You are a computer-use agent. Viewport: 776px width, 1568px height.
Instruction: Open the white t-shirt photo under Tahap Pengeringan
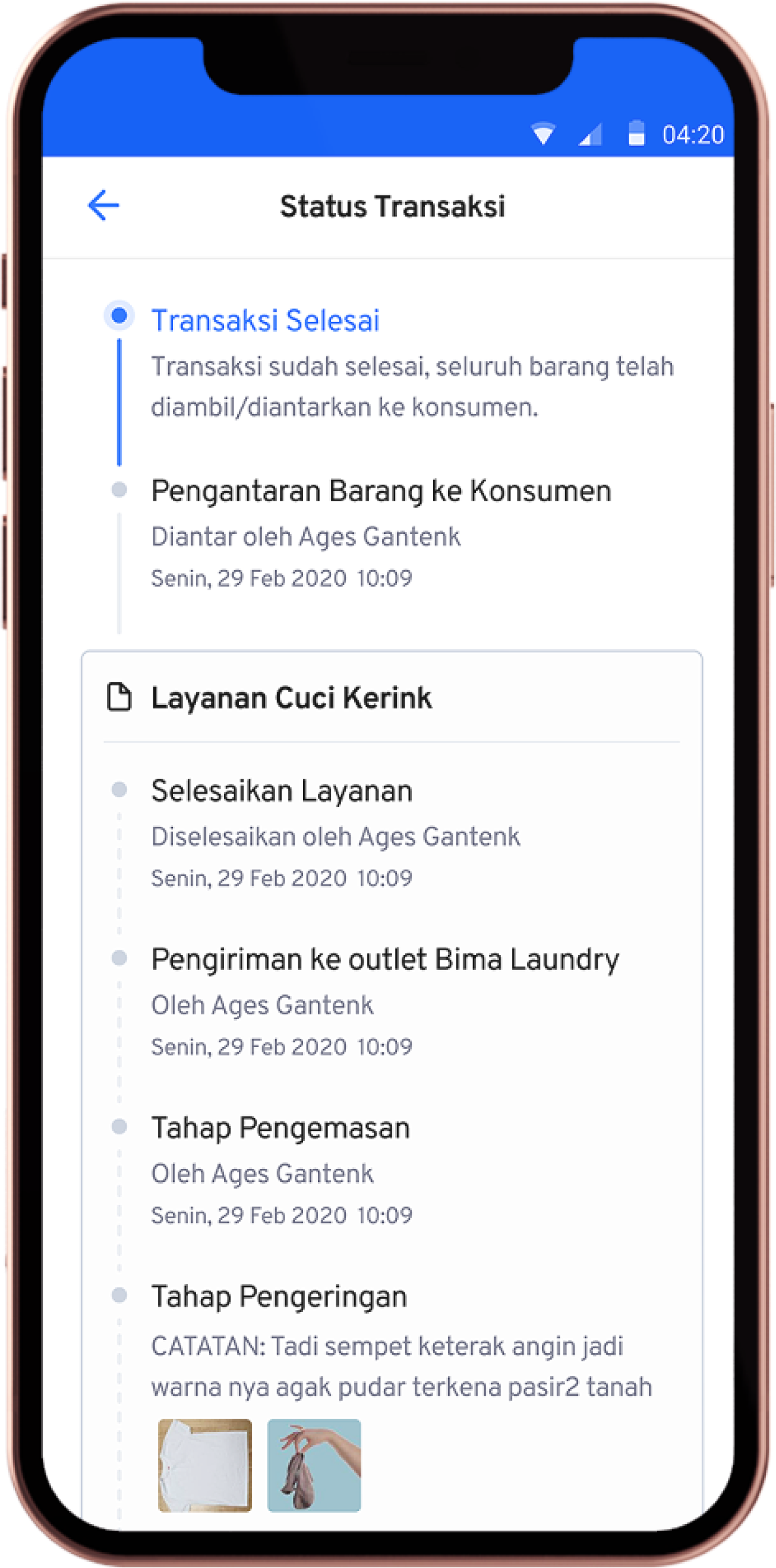(204, 1465)
